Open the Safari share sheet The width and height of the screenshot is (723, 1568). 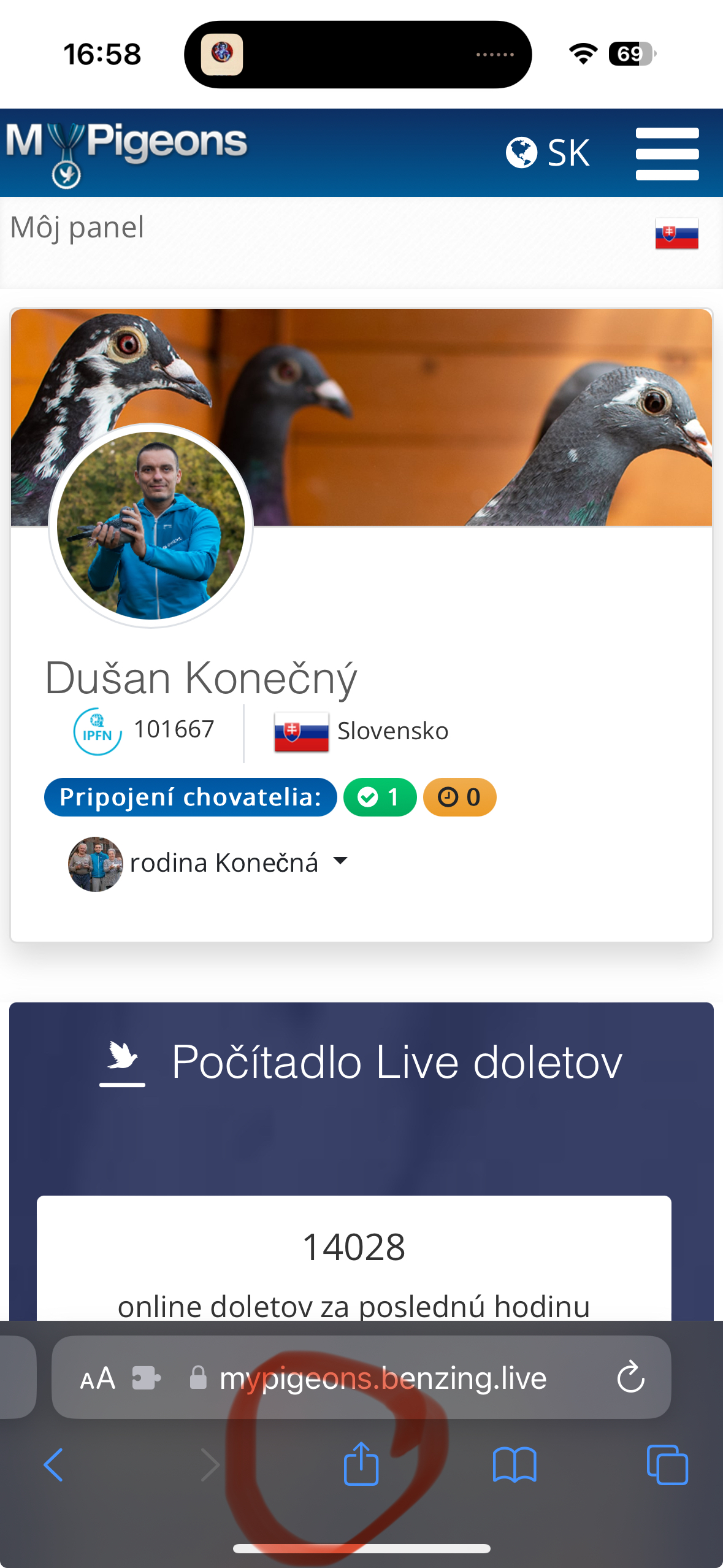pyautogui.click(x=361, y=1464)
